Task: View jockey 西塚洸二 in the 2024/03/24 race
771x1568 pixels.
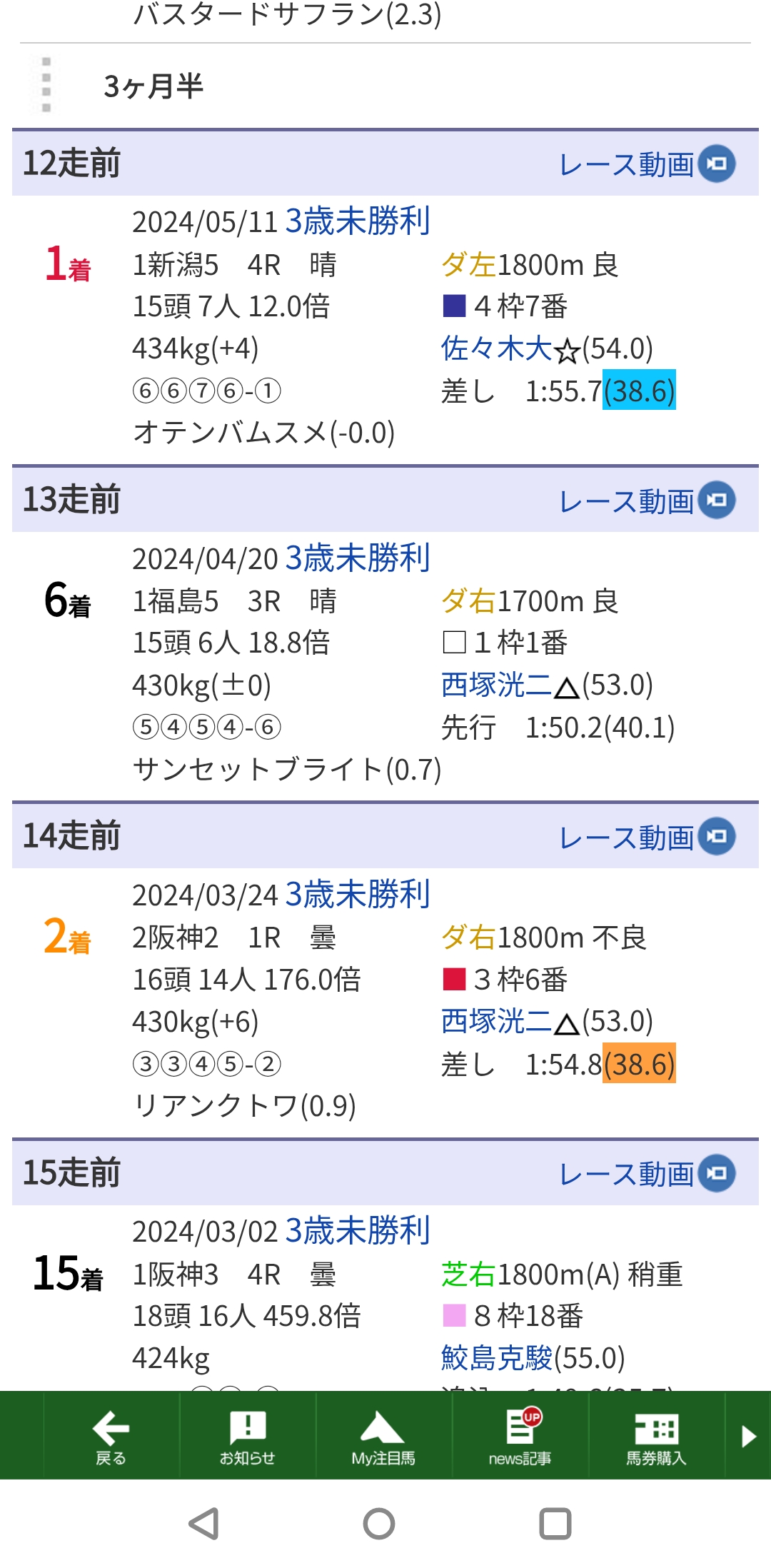Action: (497, 1022)
